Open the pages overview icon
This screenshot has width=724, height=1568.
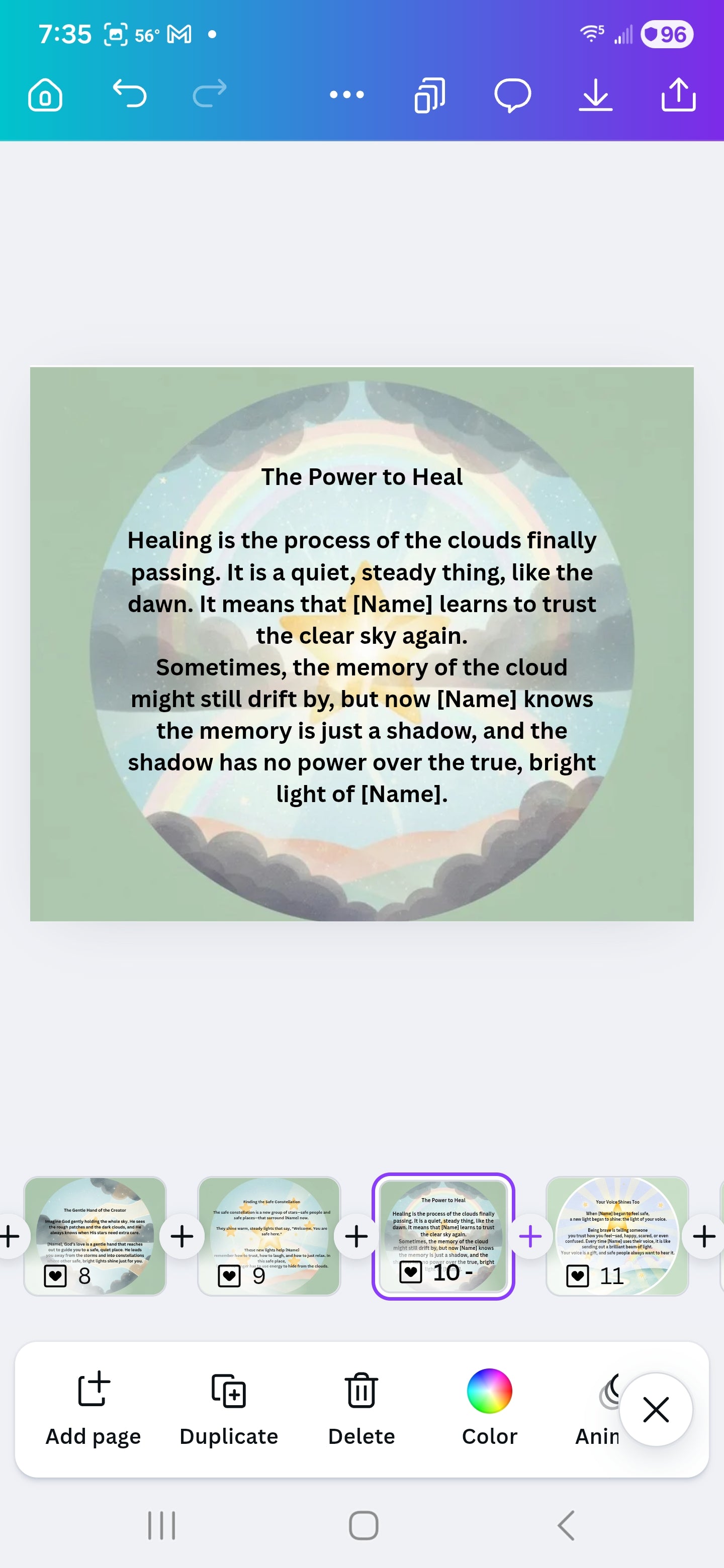point(429,95)
